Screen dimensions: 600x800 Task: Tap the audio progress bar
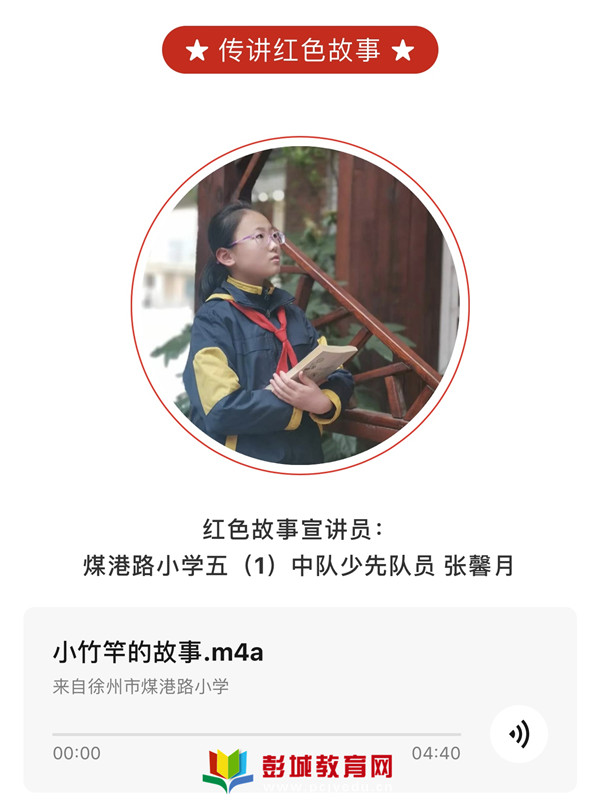(x=256, y=734)
